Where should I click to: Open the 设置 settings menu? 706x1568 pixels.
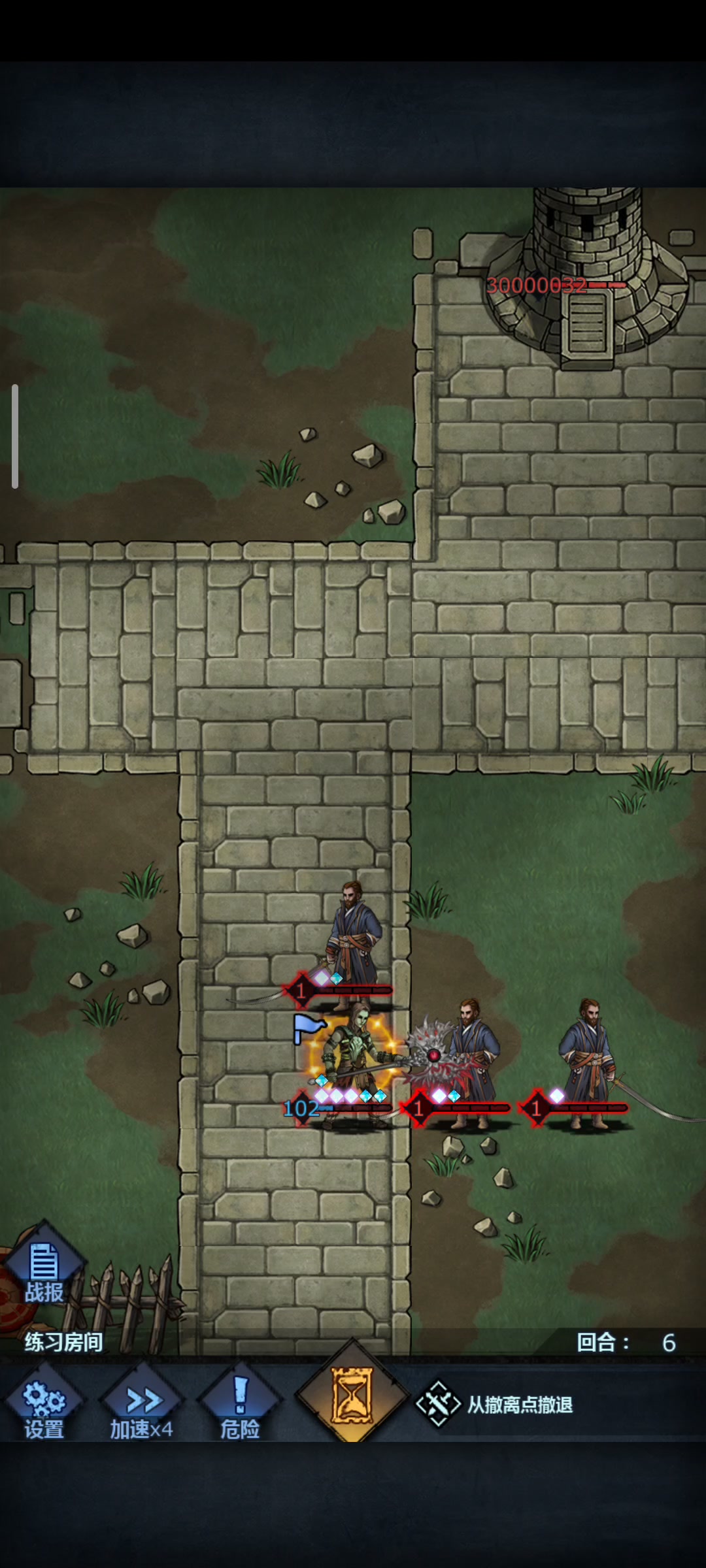click(x=44, y=1407)
